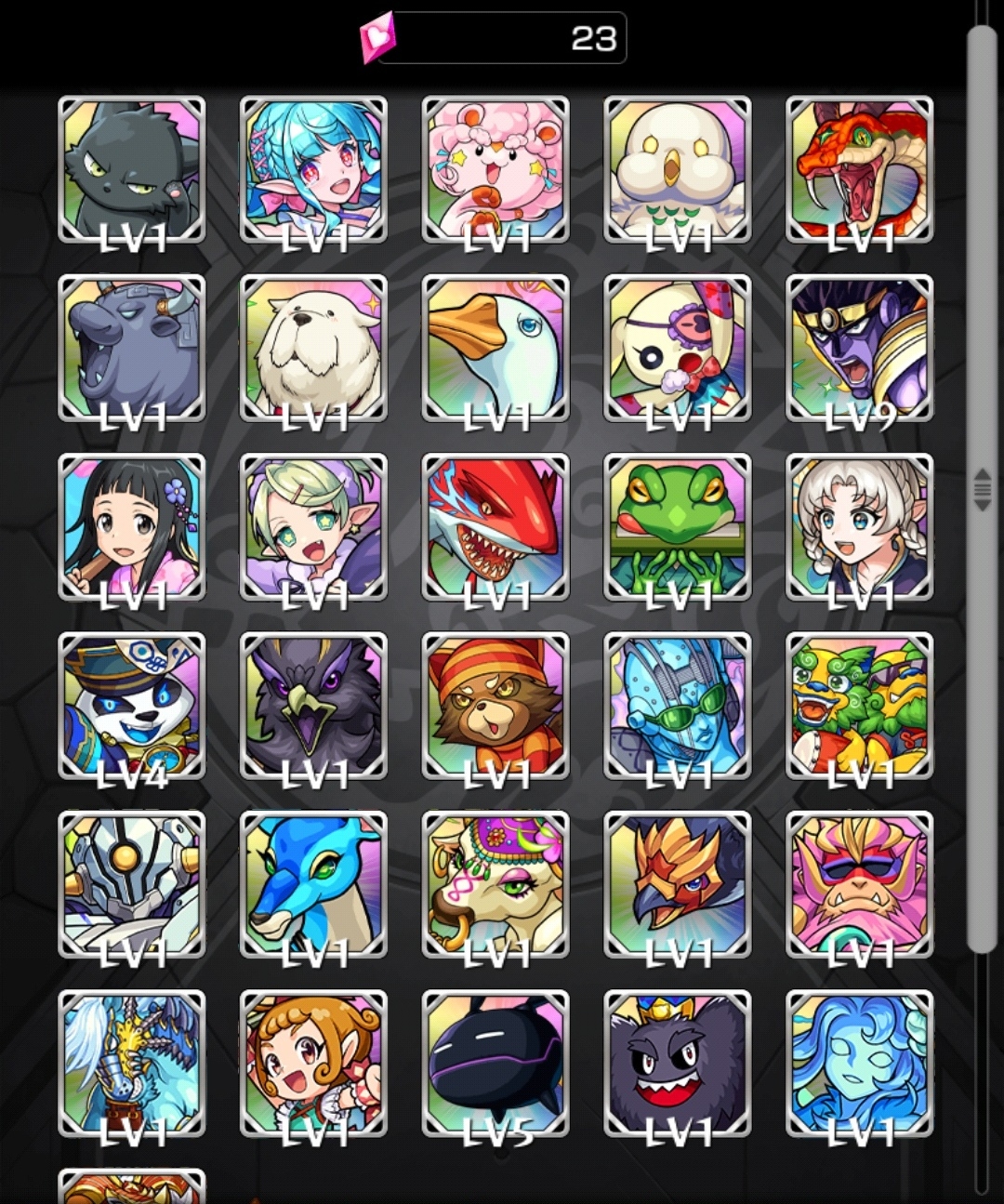Screen dimensions: 1004x1204
Task: Grab the scrollbar handle on the right
Action: [982, 489]
